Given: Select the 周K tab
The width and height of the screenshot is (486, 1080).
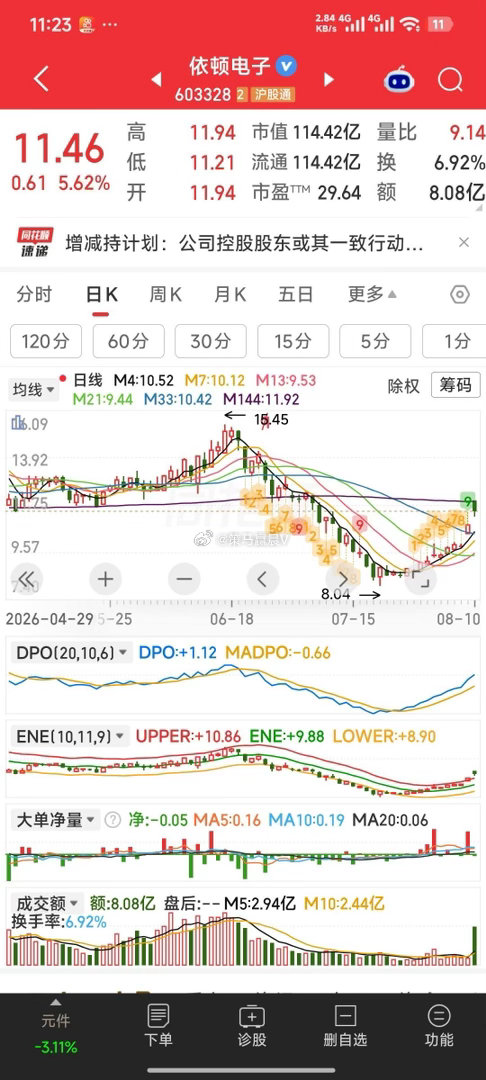Looking at the screenshot, I should (165, 295).
